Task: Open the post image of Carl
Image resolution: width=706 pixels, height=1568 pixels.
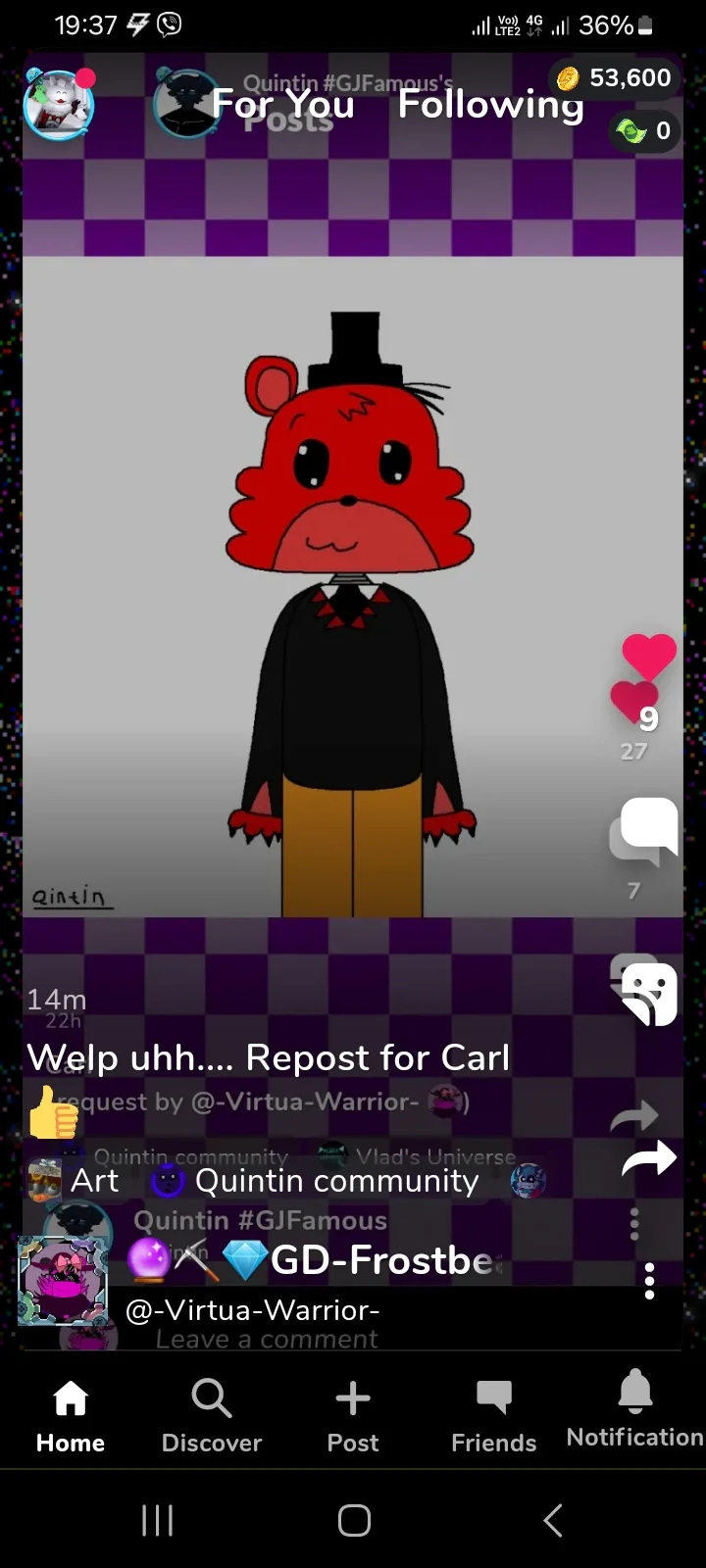Action: (353, 586)
